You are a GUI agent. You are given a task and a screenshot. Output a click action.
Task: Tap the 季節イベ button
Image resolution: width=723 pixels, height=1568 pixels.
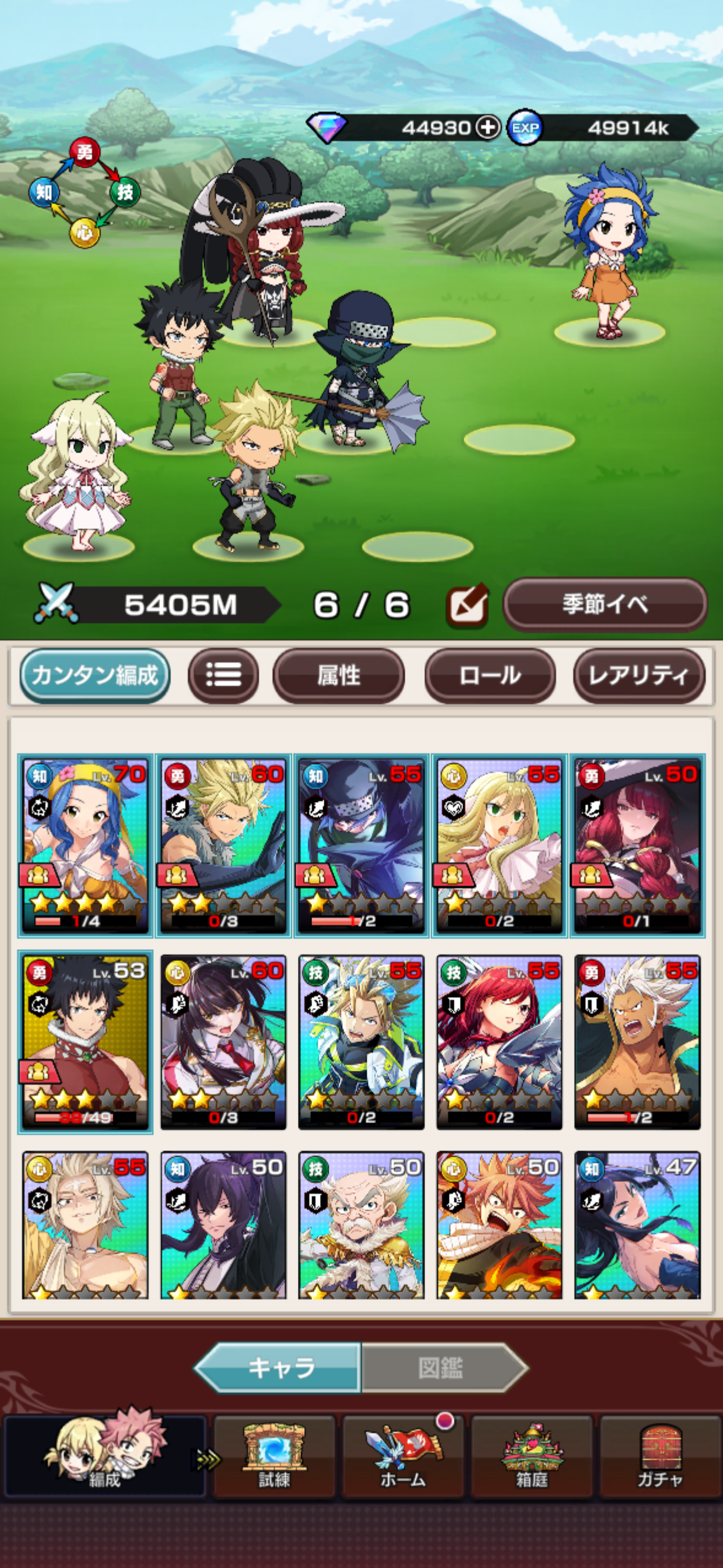point(605,605)
